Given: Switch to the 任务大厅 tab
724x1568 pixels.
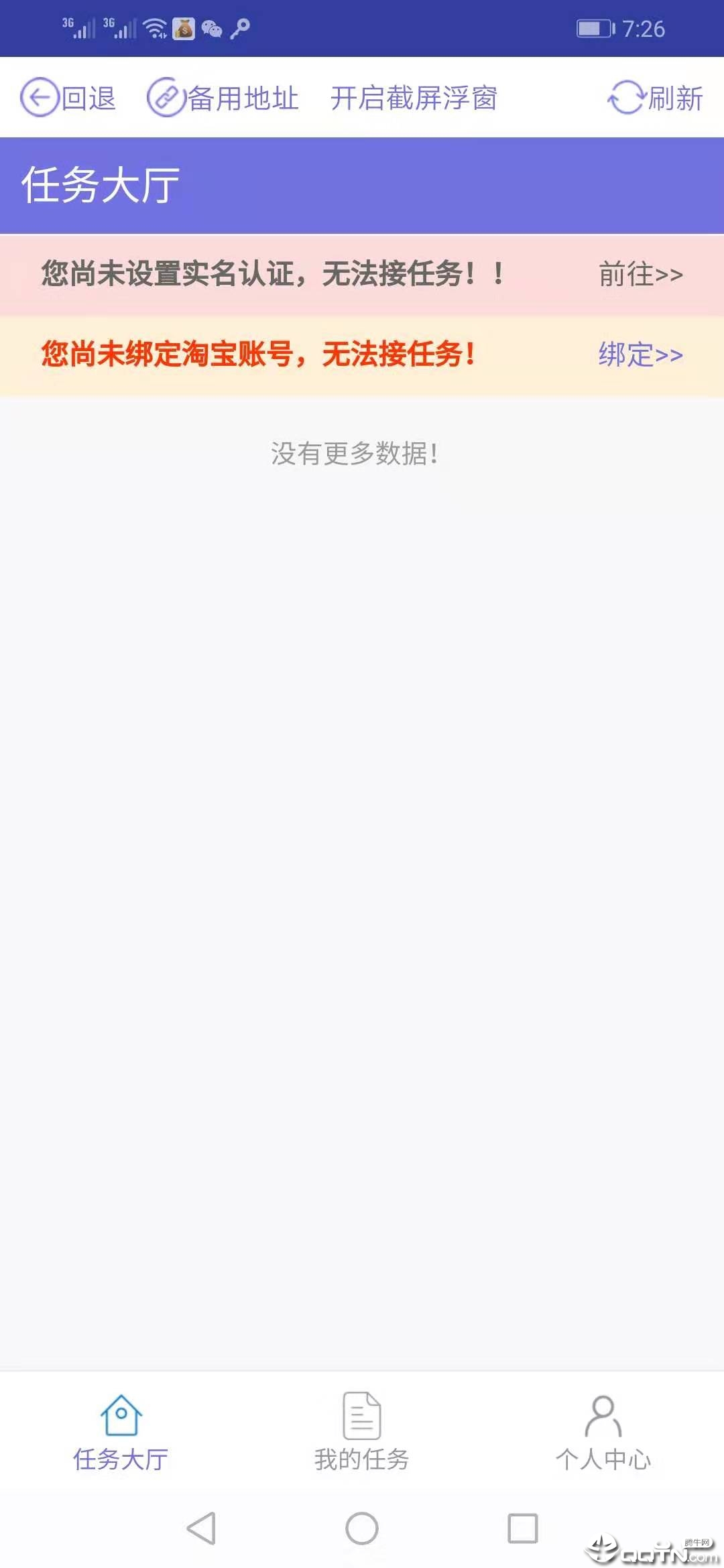Looking at the screenshot, I should click(x=121, y=1431).
